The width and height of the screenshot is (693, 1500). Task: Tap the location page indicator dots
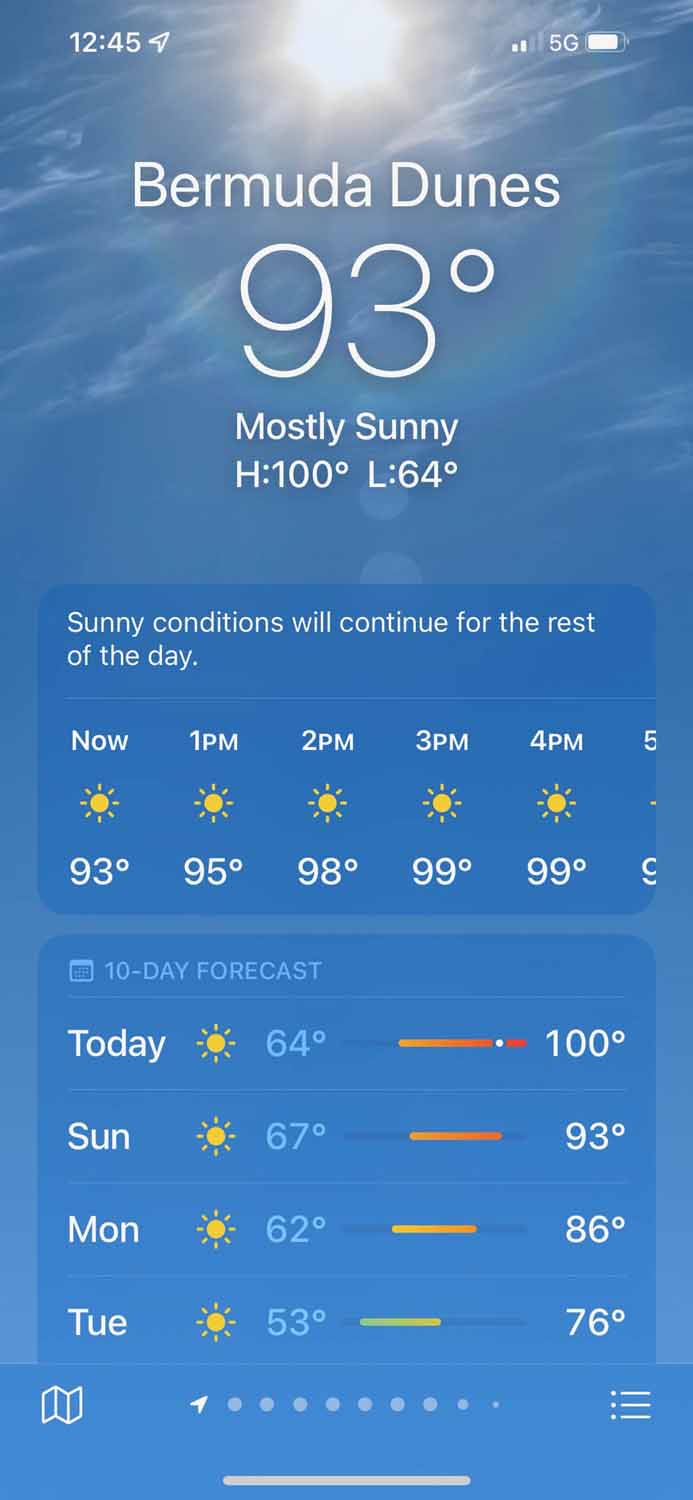coord(348,1405)
